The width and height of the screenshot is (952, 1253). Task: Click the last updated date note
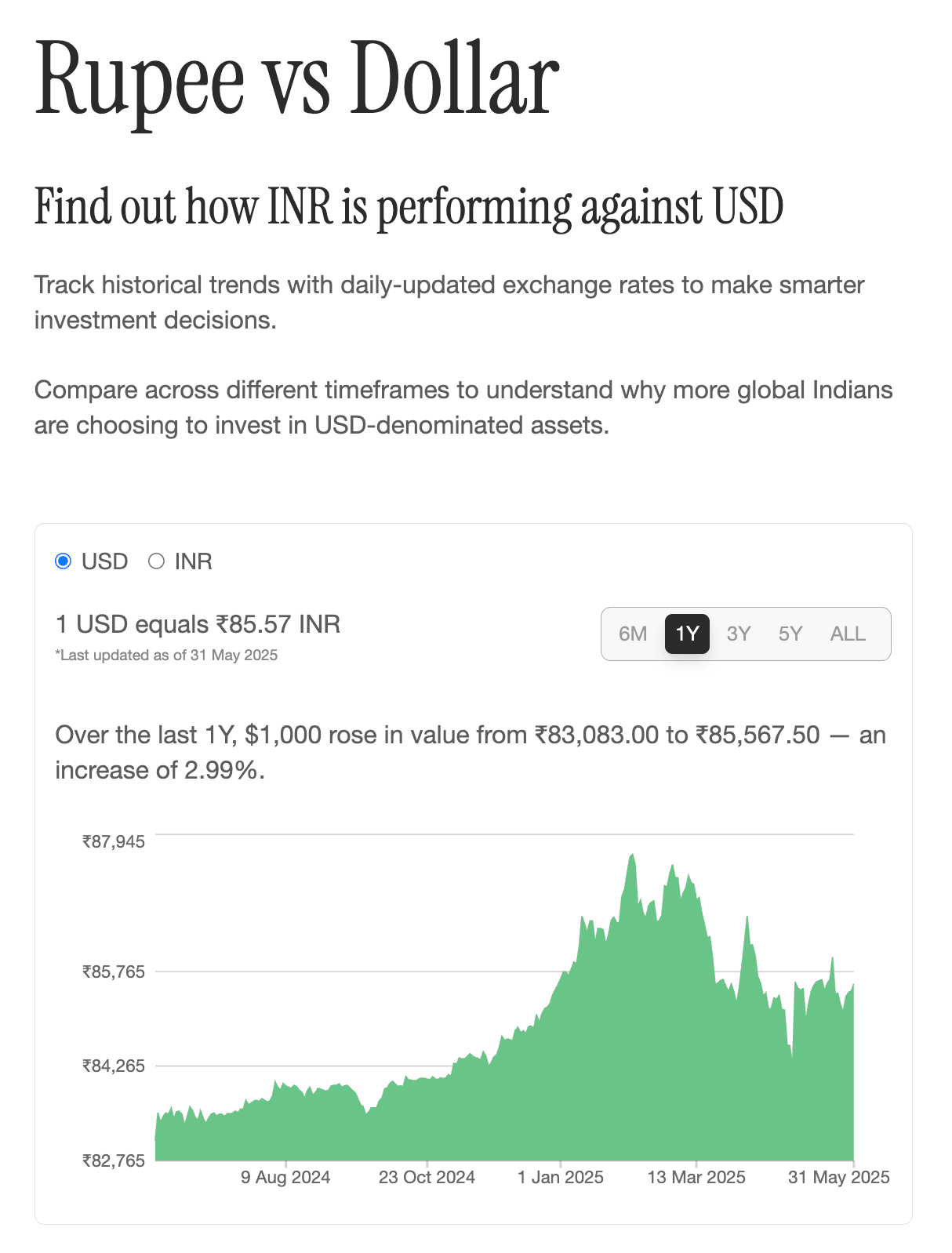[166, 655]
